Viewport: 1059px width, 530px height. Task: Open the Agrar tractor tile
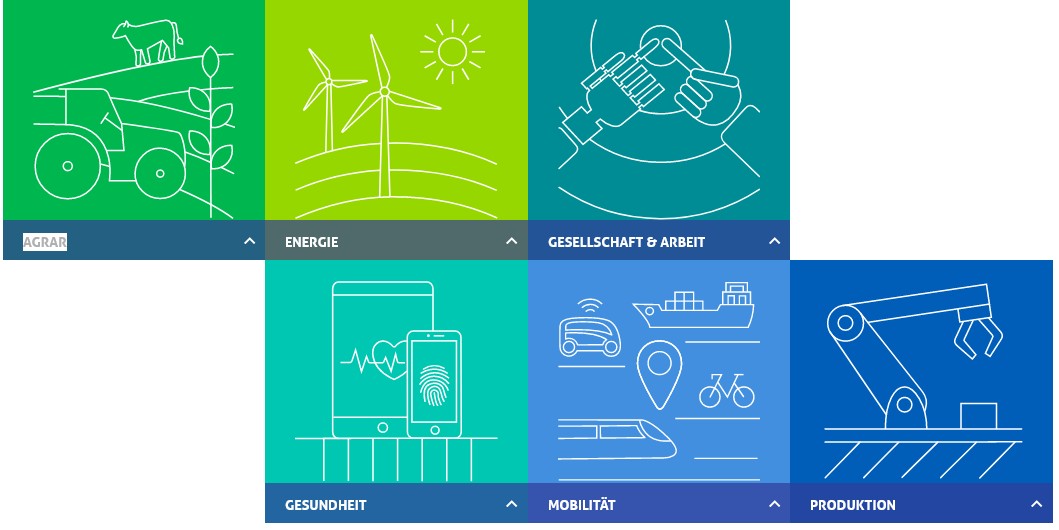(133, 110)
